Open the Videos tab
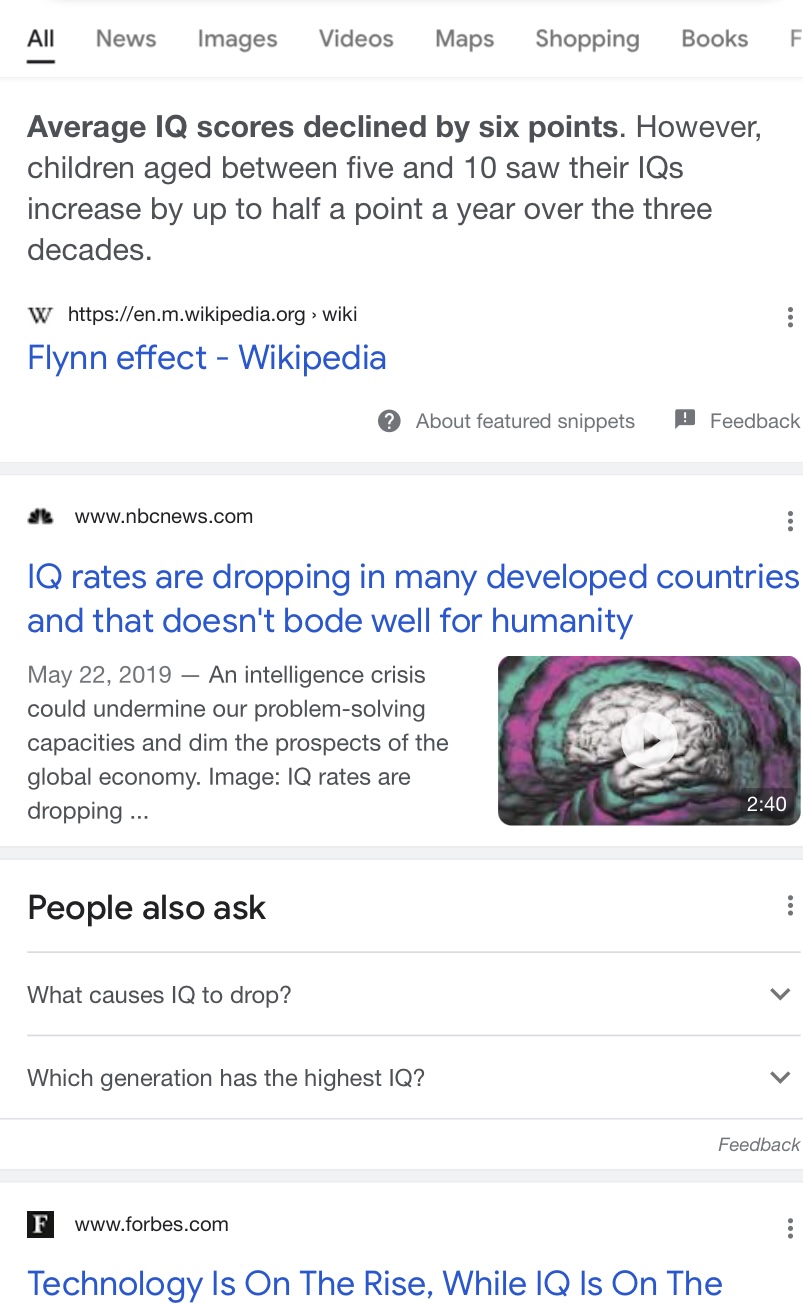803x1311 pixels. click(356, 39)
